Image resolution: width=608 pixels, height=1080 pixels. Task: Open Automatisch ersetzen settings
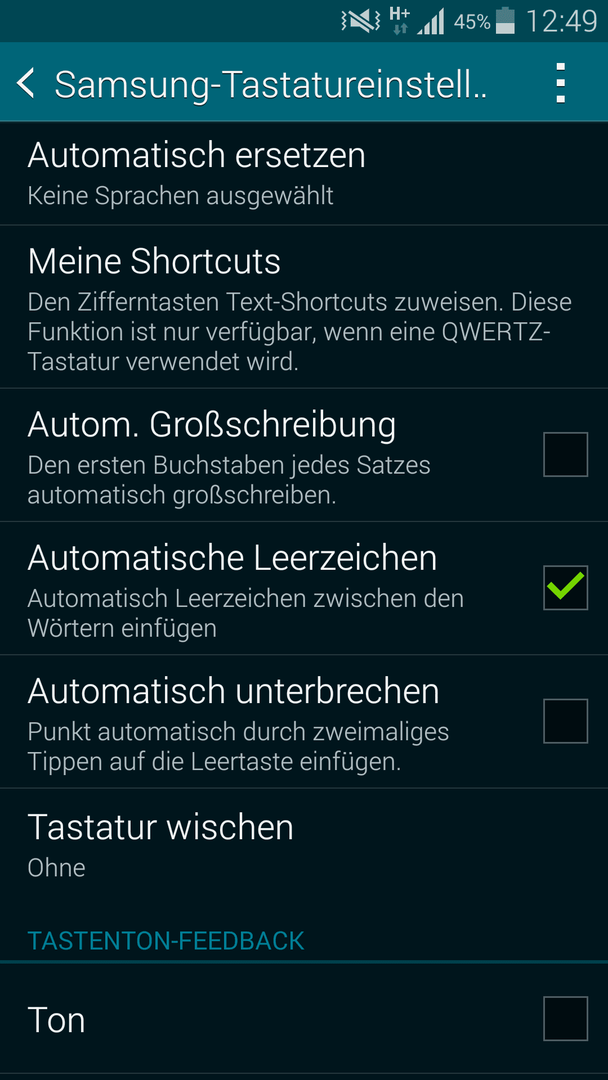click(304, 174)
